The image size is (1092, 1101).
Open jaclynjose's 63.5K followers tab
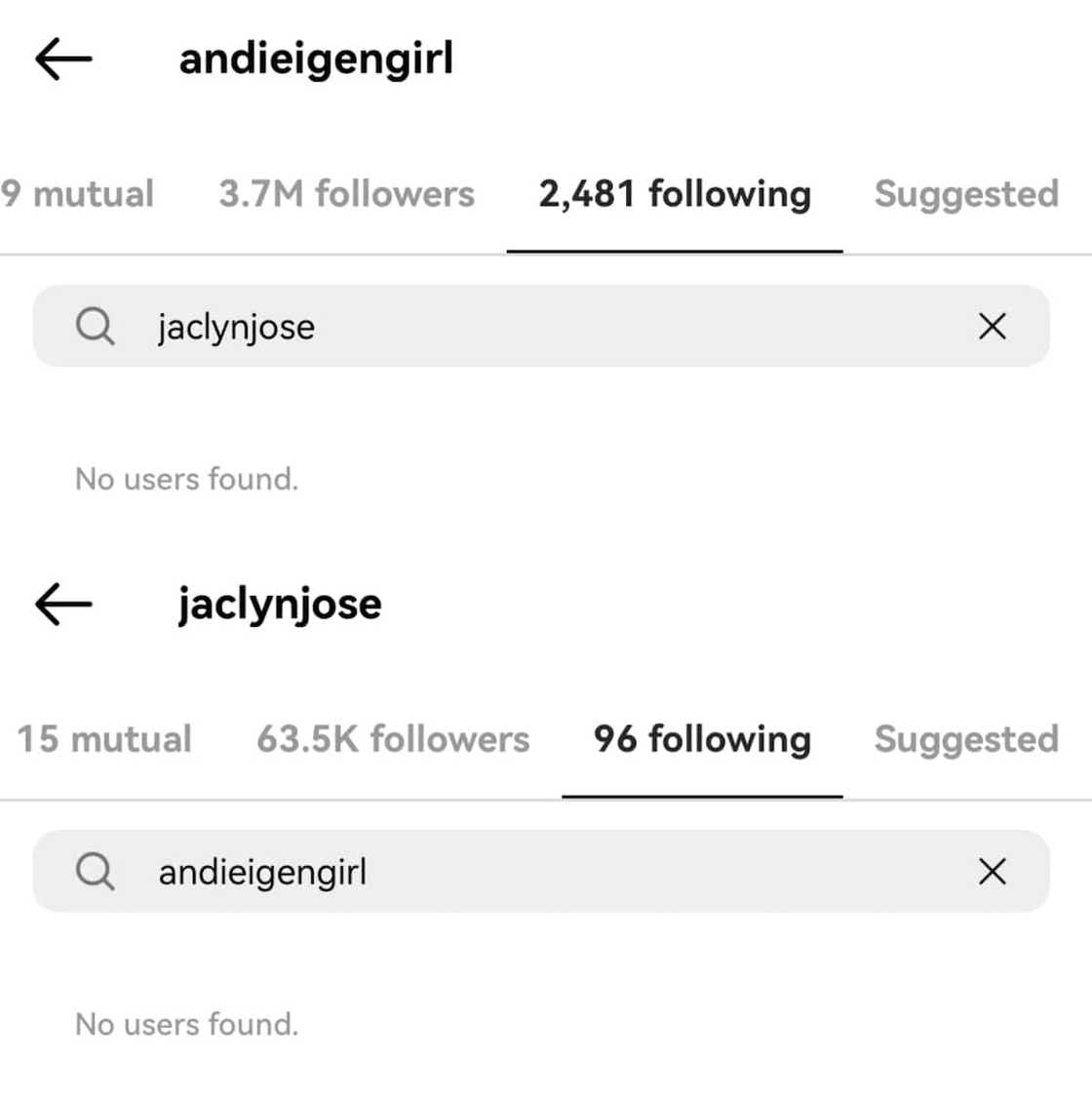coord(393,739)
